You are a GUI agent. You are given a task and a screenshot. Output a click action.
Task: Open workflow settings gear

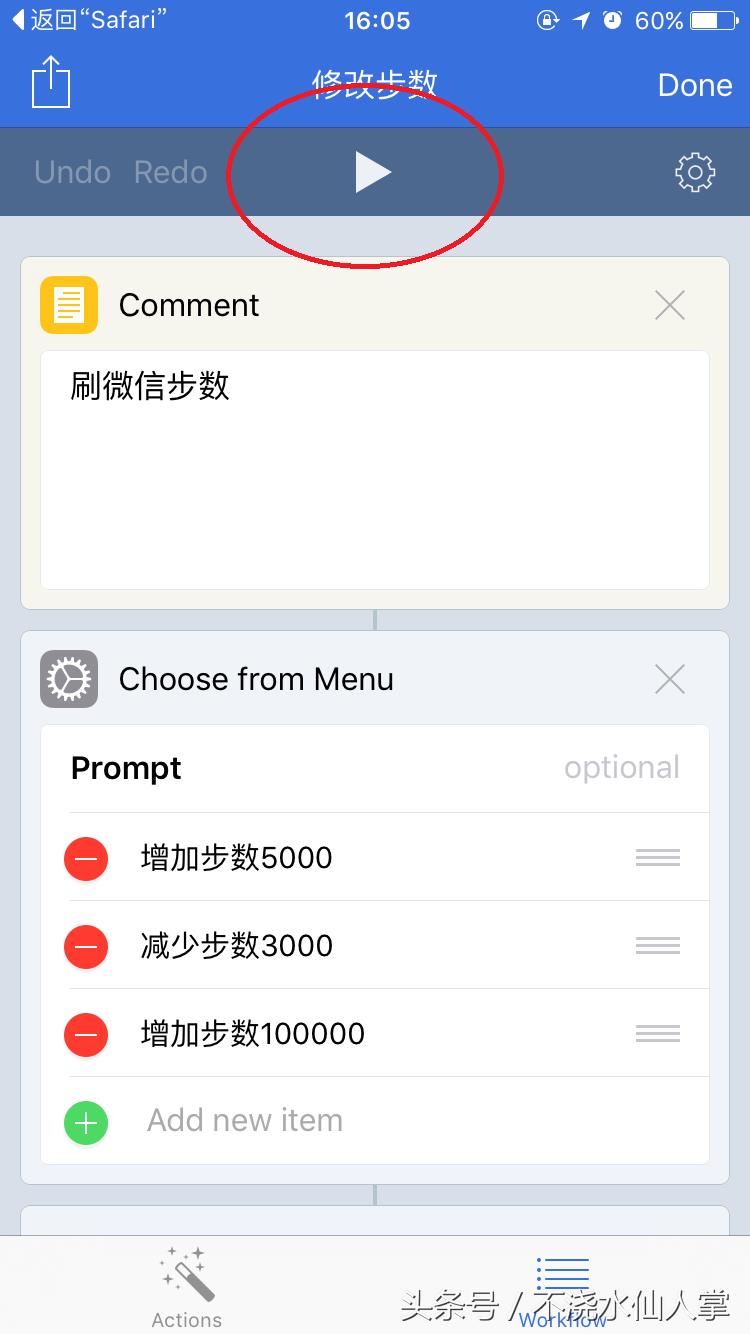(x=695, y=173)
